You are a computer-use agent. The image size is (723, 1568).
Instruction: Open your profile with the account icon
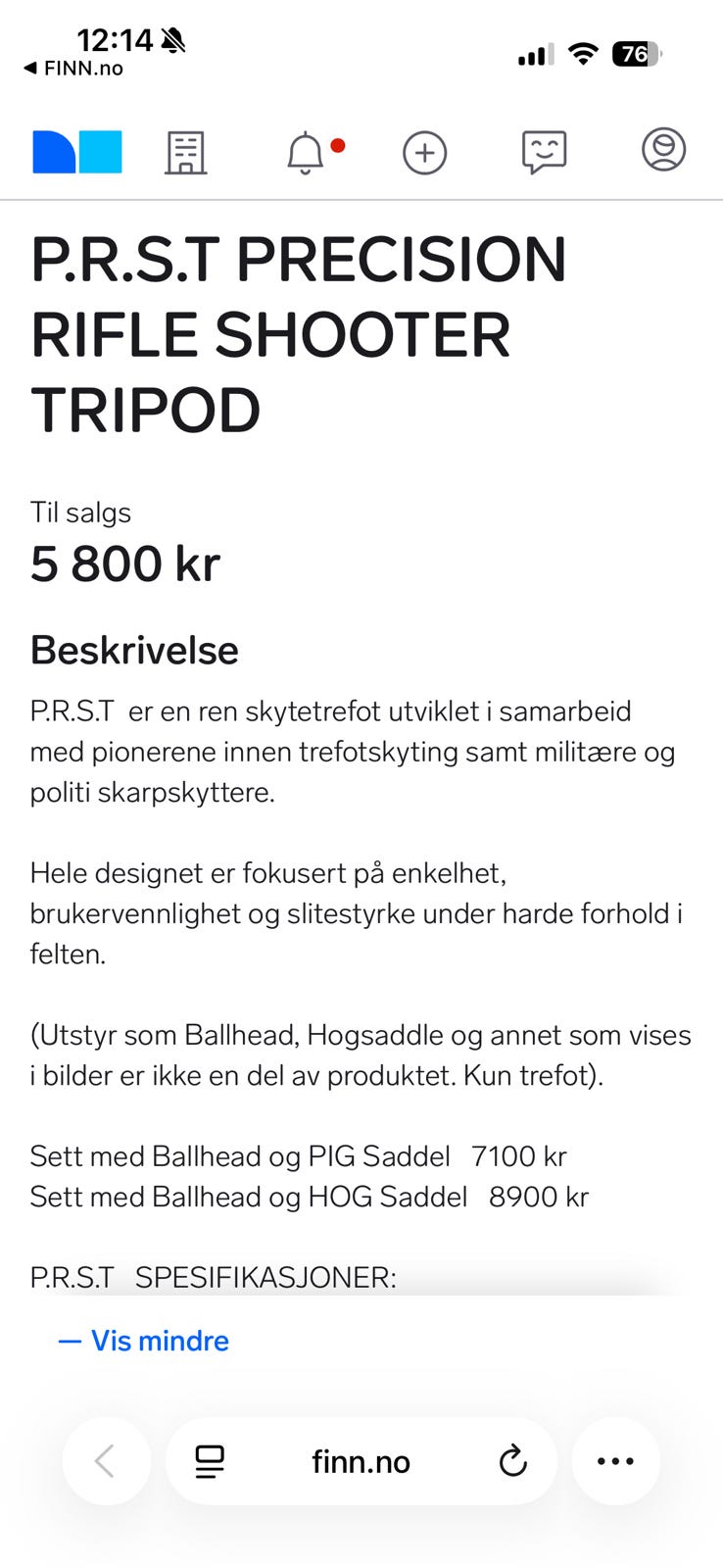(662, 153)
